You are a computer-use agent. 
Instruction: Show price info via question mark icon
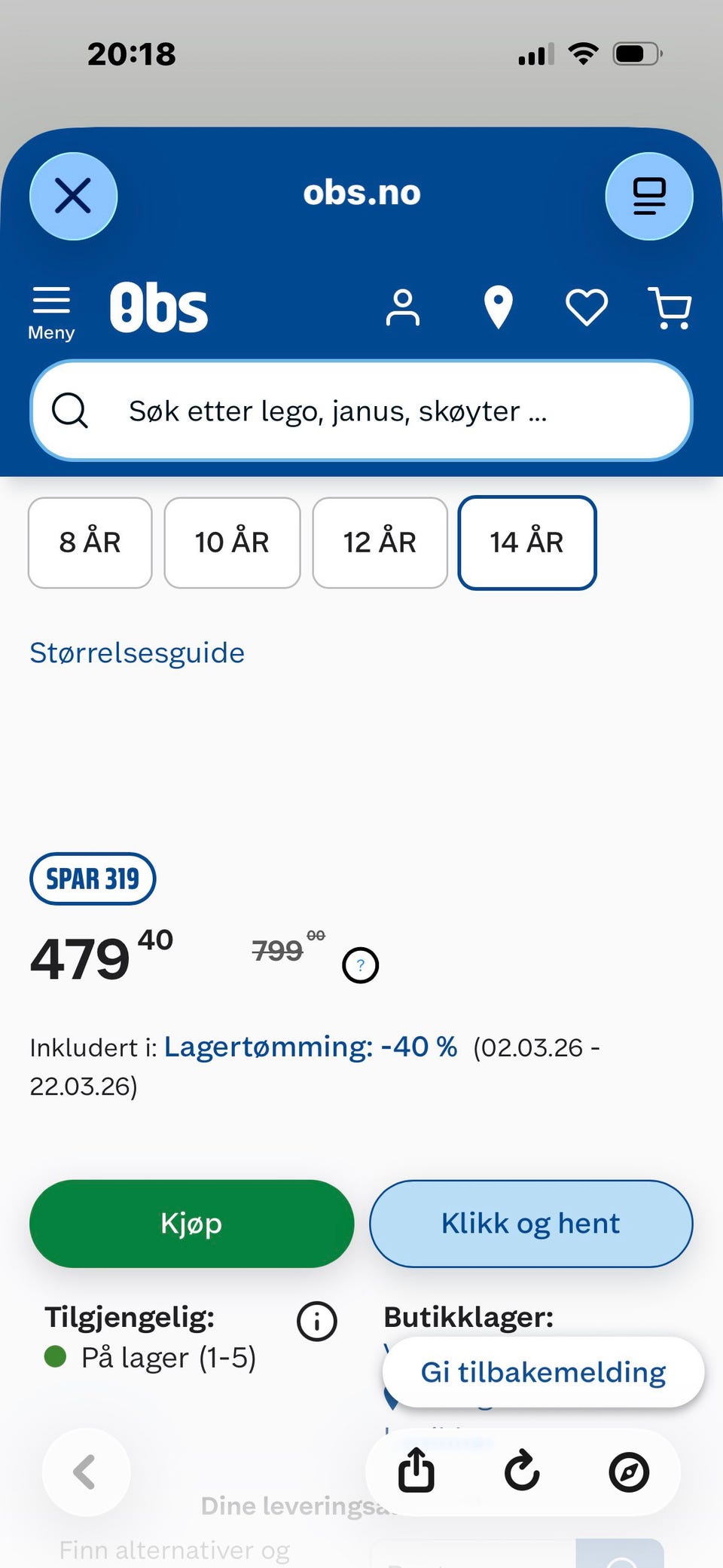pyautogui.click(x=360, y=965)
